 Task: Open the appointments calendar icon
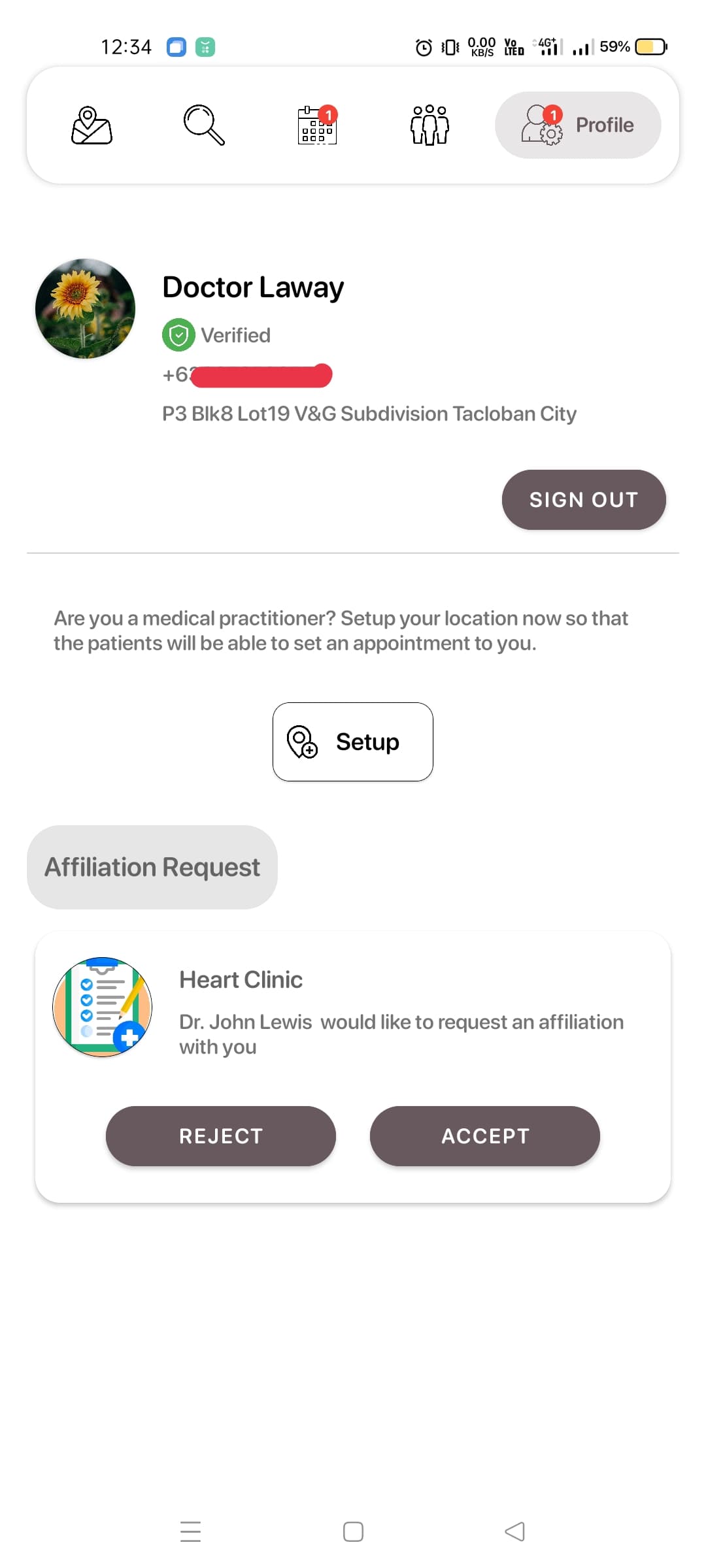[316, 128]
